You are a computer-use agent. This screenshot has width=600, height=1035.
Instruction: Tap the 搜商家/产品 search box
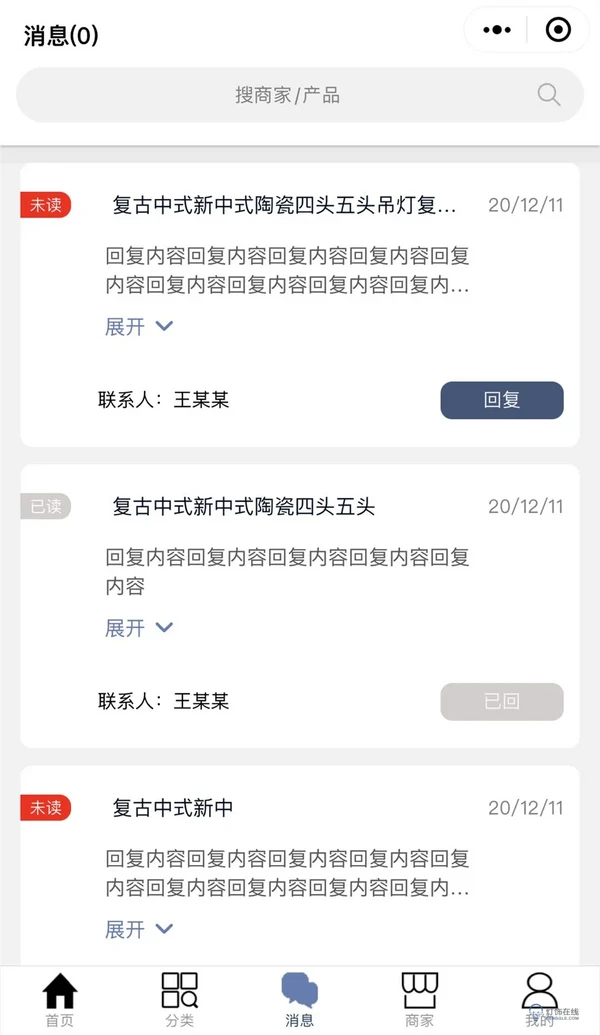[300, 95]
